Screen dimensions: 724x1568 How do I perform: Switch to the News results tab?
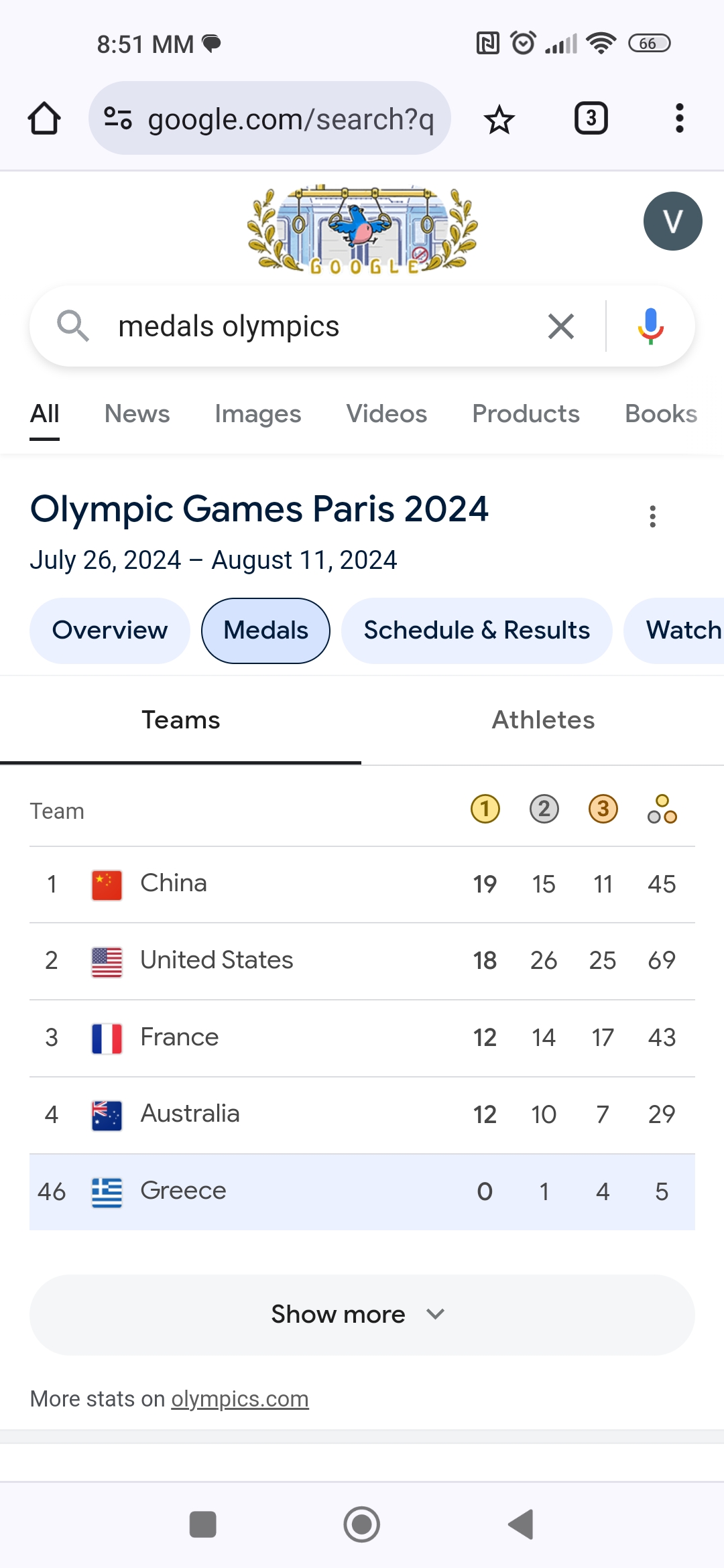[x=137, y=414]
